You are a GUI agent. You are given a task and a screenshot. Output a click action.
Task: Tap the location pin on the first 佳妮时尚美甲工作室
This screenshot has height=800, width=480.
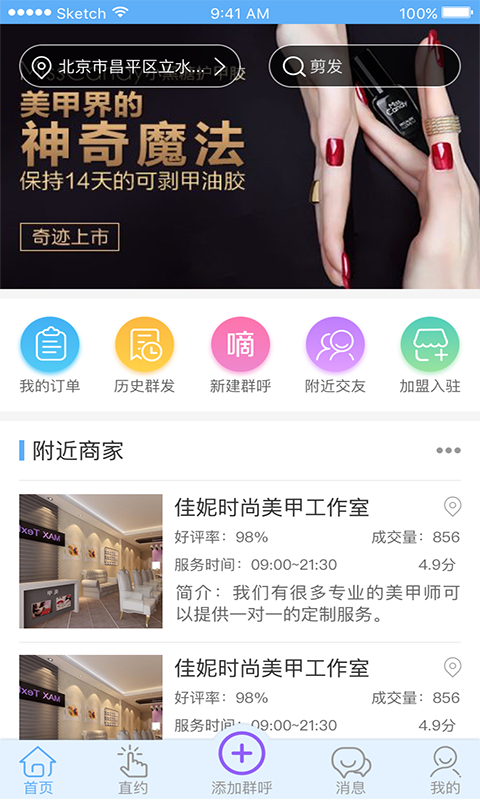452,507
